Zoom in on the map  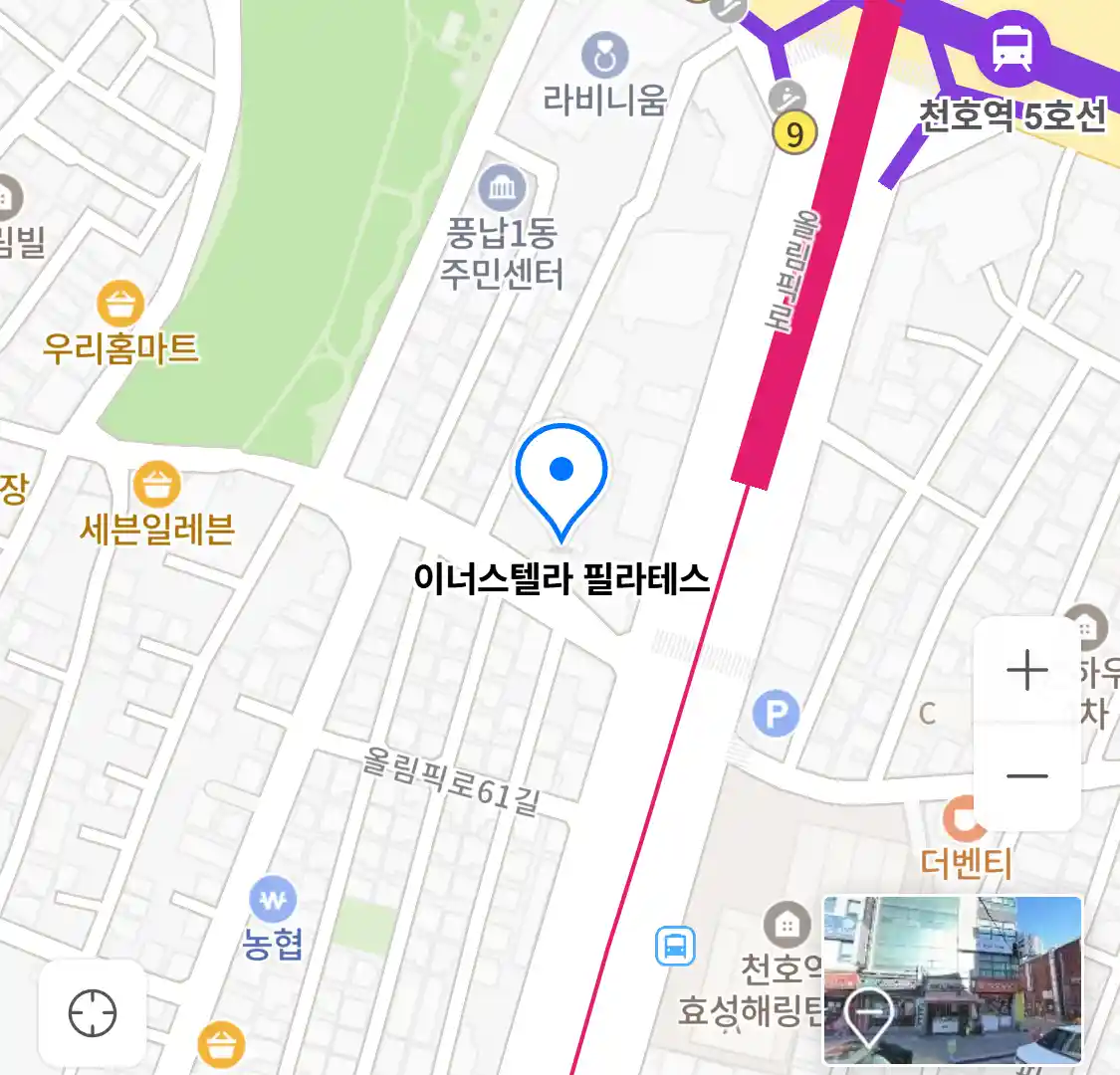tap(1026, 671)
